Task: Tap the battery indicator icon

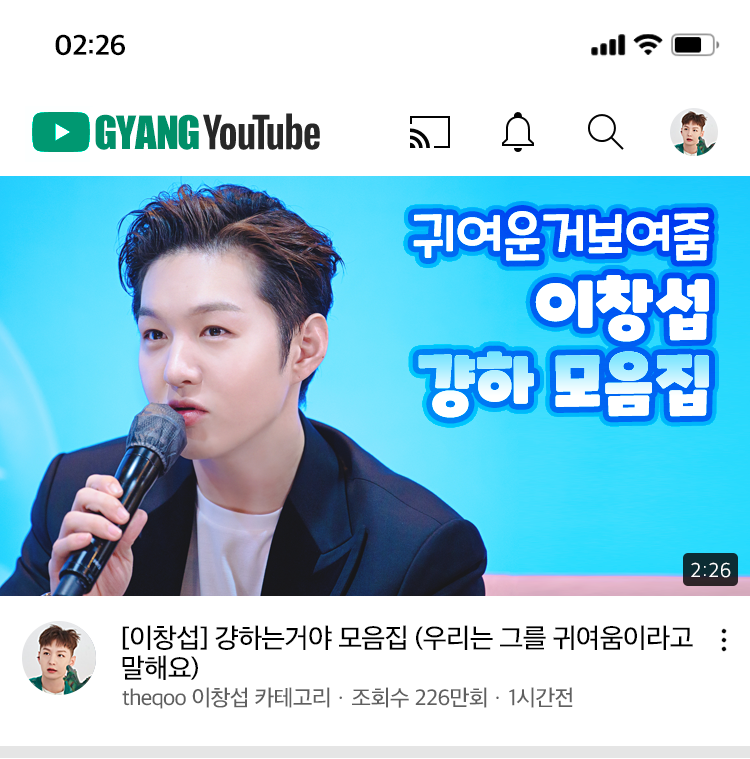Action: tap(692, 43)
